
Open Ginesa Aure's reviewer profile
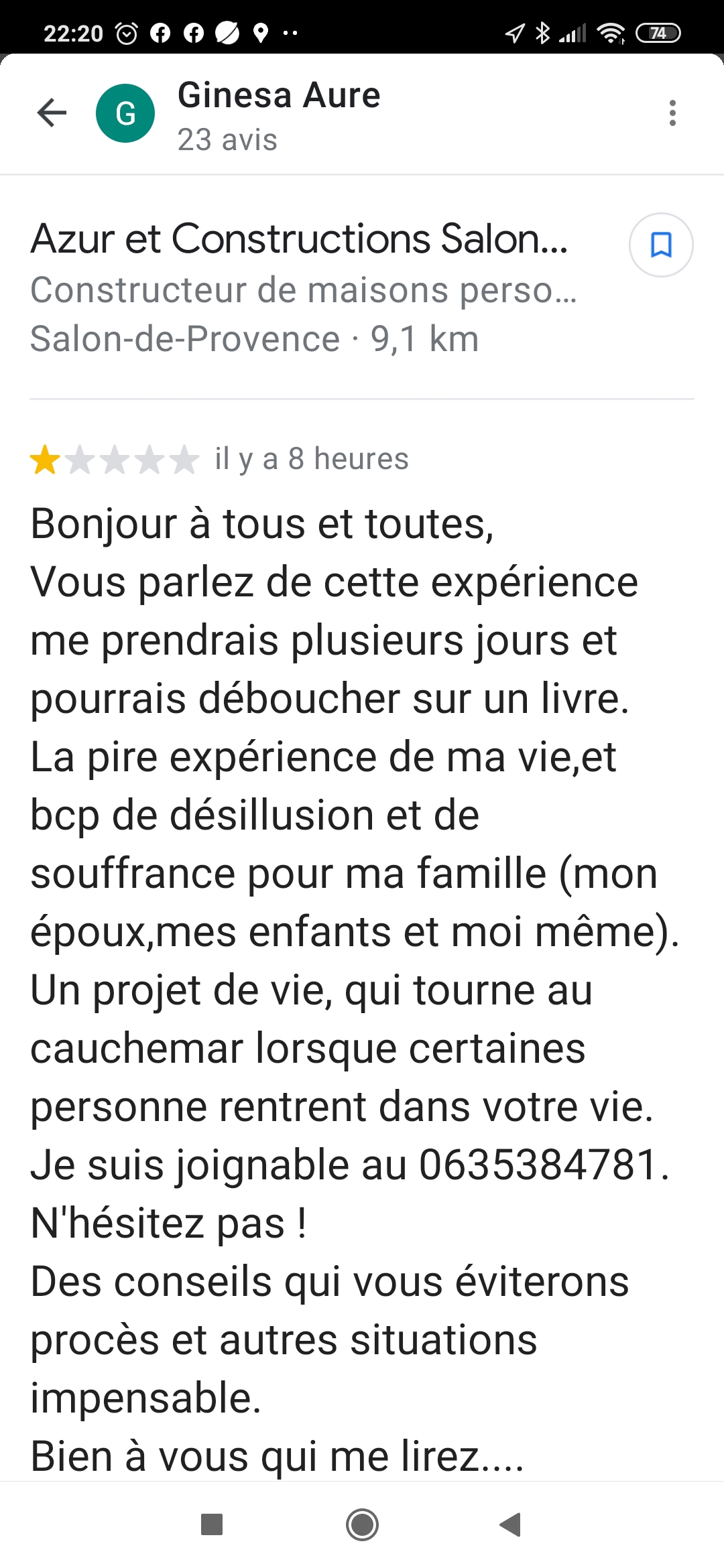[x=279, y=95]
